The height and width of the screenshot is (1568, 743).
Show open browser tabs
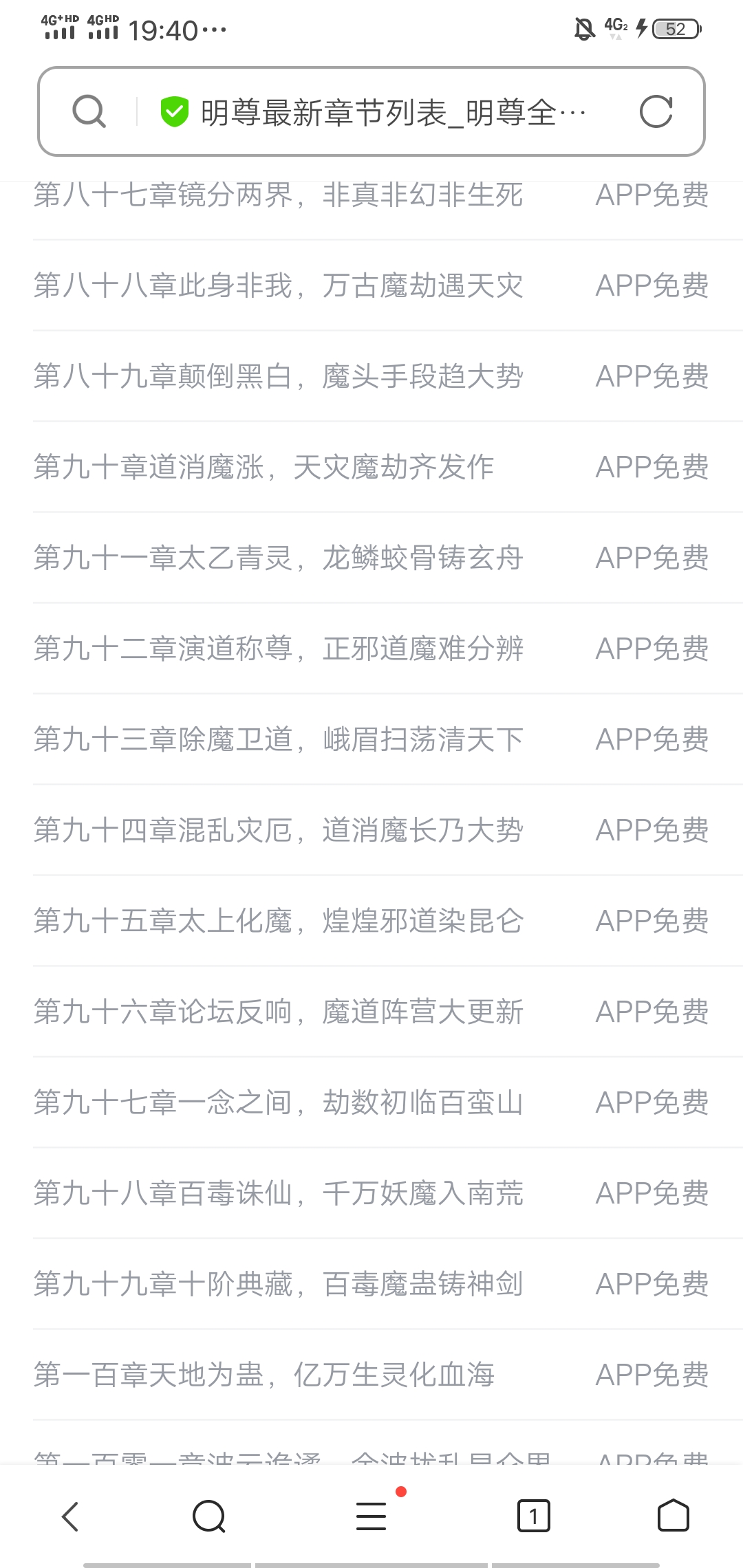tap(533, 1516)
